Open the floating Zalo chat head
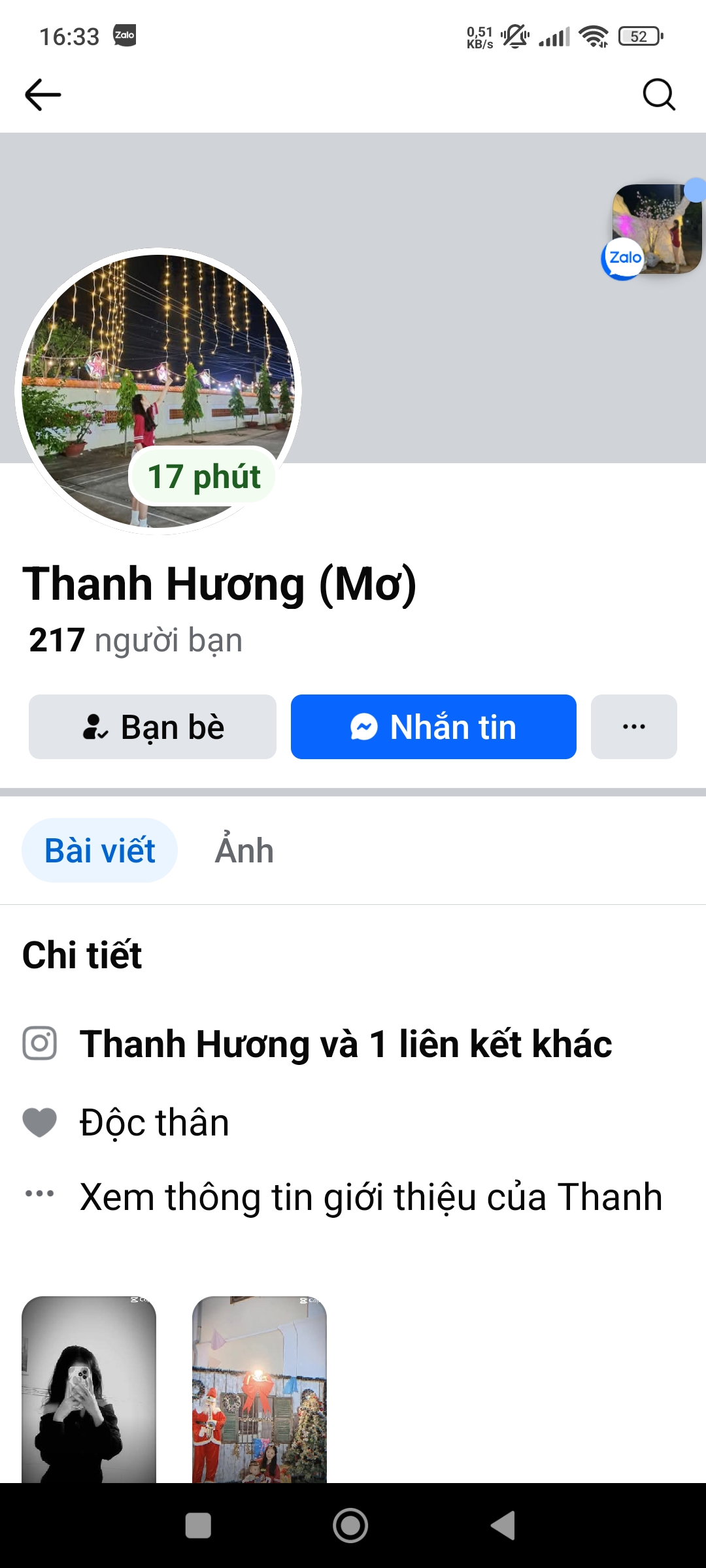Viewport: 706px width, 1568px height. [x=655, y=230]
